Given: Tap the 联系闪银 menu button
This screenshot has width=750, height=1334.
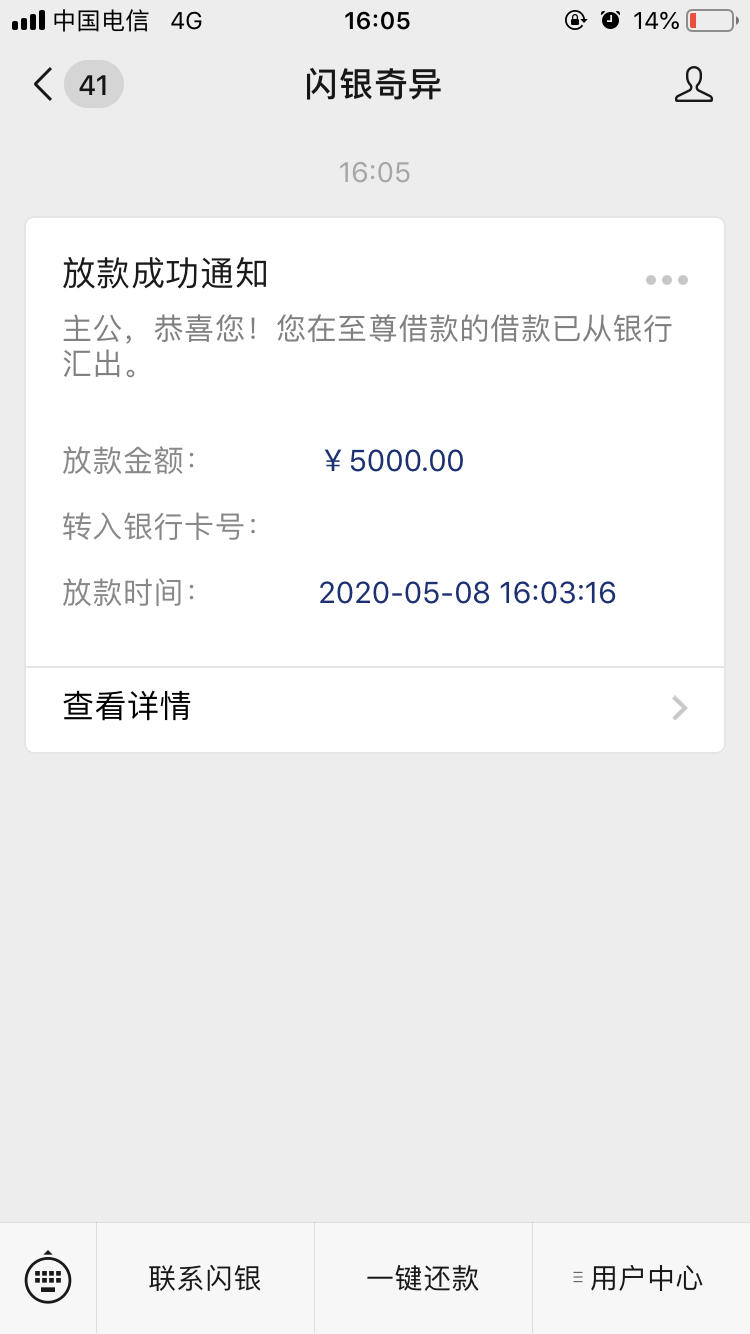Looking at the screenshot, I should click(x=205, y=1278).
